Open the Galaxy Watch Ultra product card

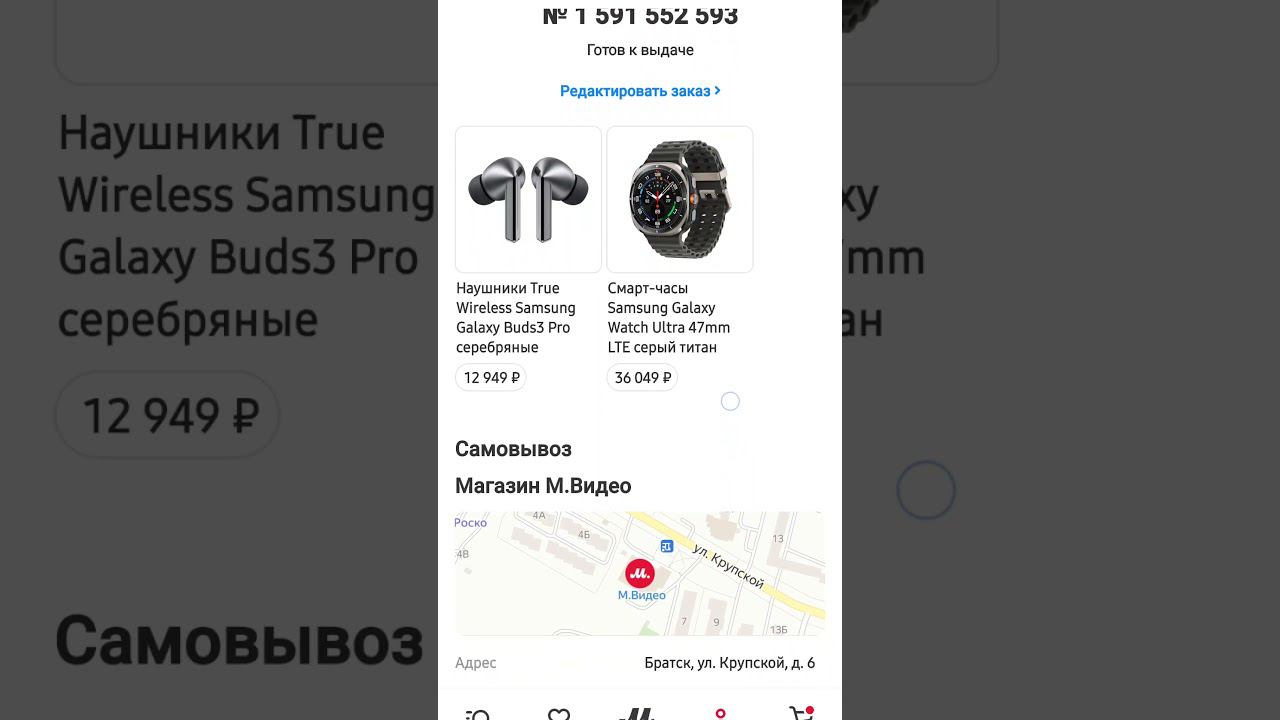click(680, 200)
